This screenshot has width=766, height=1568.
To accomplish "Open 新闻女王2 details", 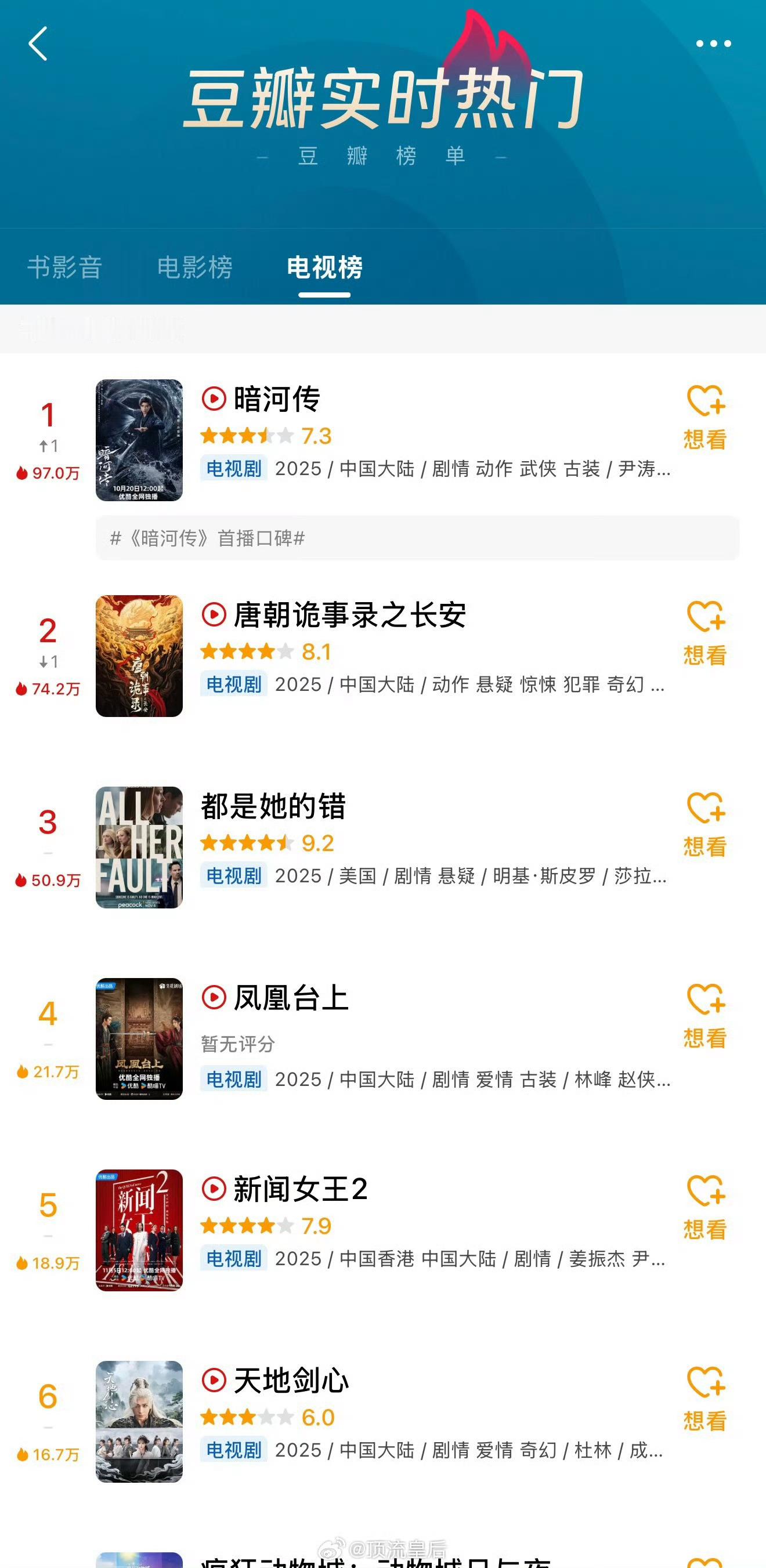I will click(300, 1189).
